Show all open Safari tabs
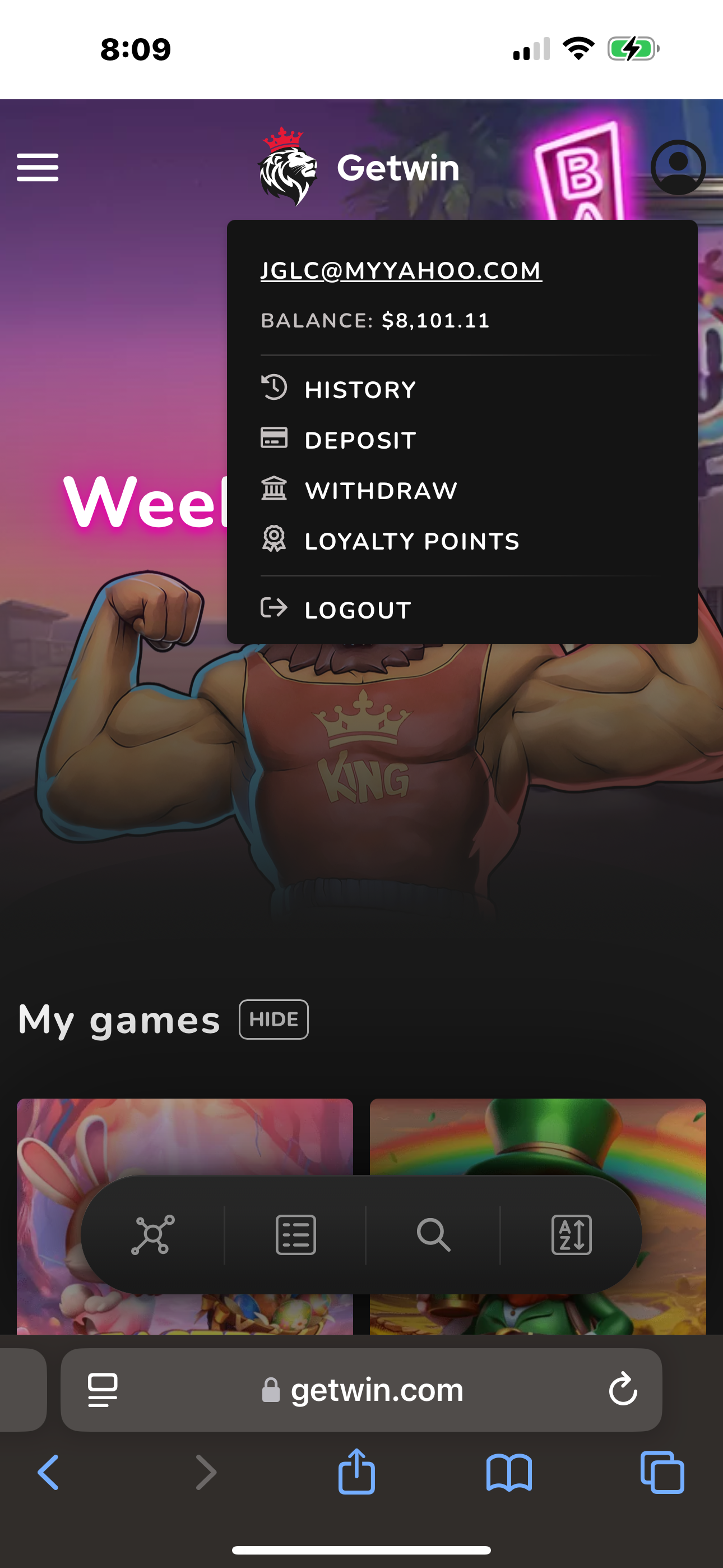723x1568 pixels. tap(662, 1473)
